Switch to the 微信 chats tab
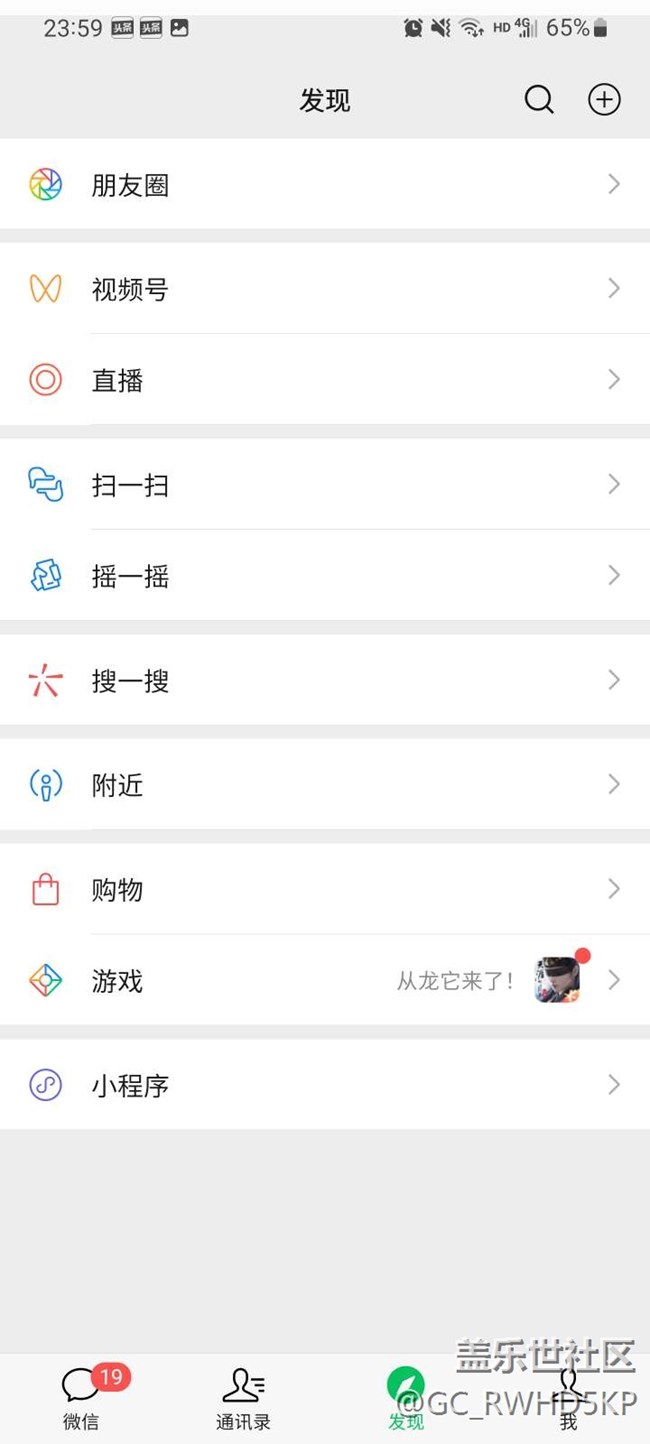The image size is (650, 1444). [81, 1398]
